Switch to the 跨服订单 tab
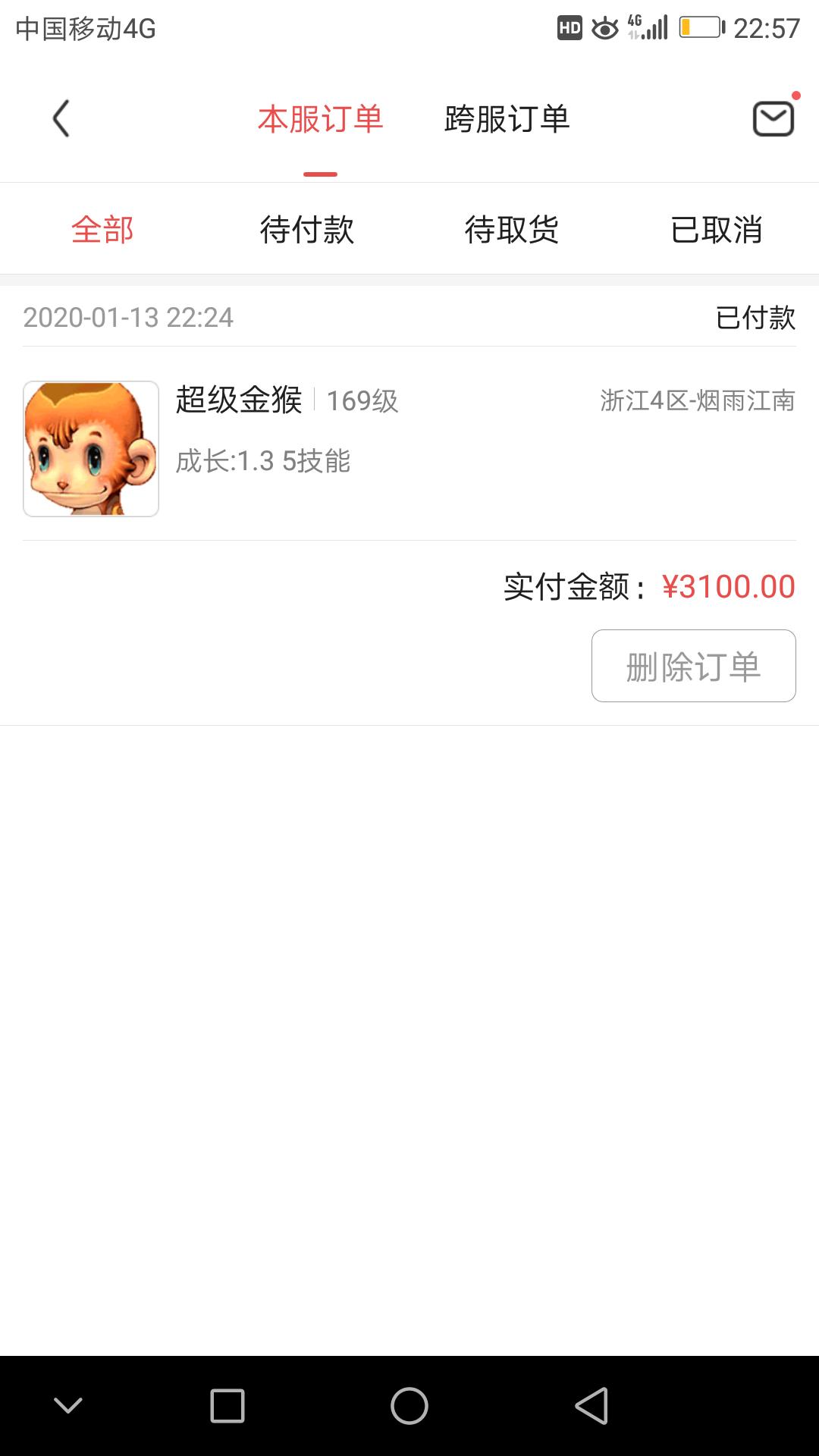This screenshot has width=819, height=1456. (507, 119)
